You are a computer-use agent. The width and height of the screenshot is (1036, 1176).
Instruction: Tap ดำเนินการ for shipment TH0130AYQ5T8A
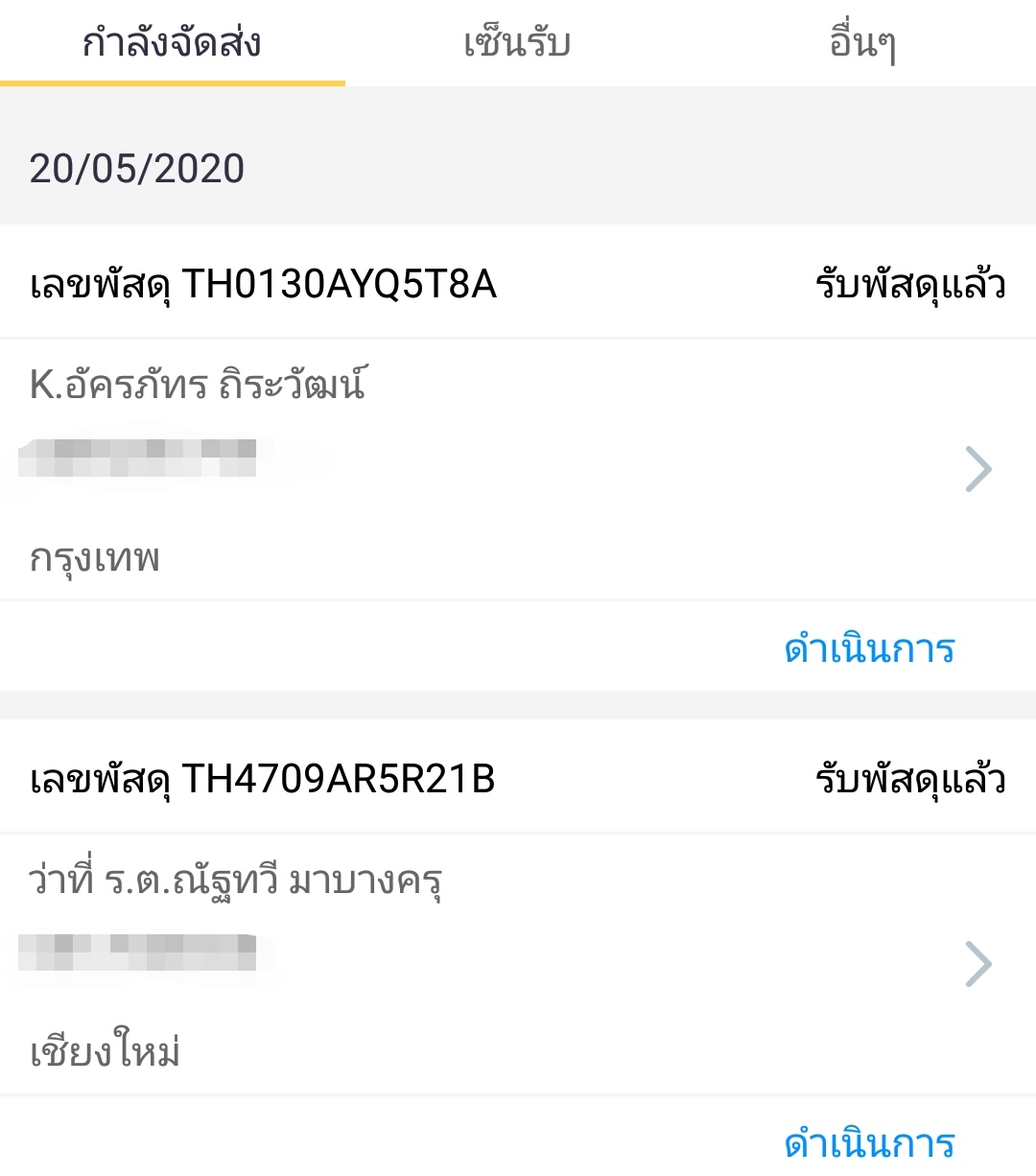pos(868,649)
